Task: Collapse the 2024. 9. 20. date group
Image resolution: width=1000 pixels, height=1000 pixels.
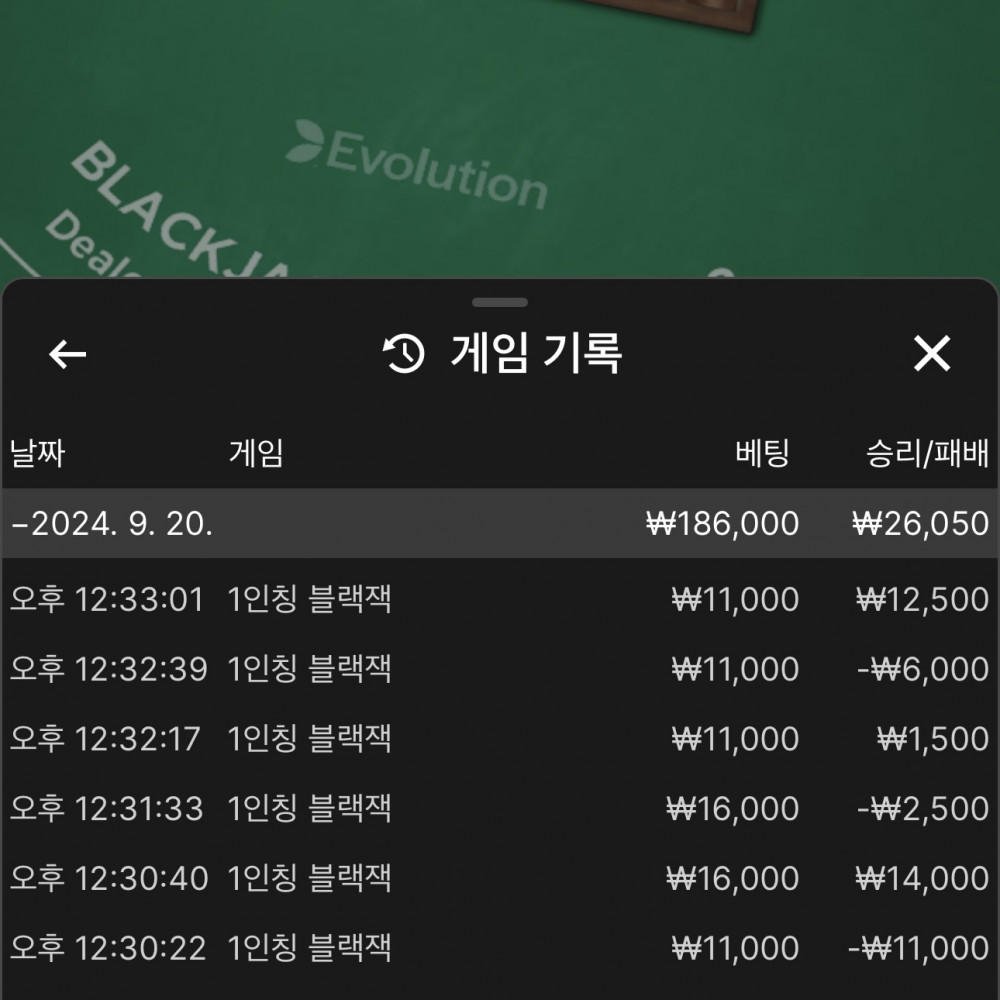Action: pyautogui.click(x=112, y=524)
